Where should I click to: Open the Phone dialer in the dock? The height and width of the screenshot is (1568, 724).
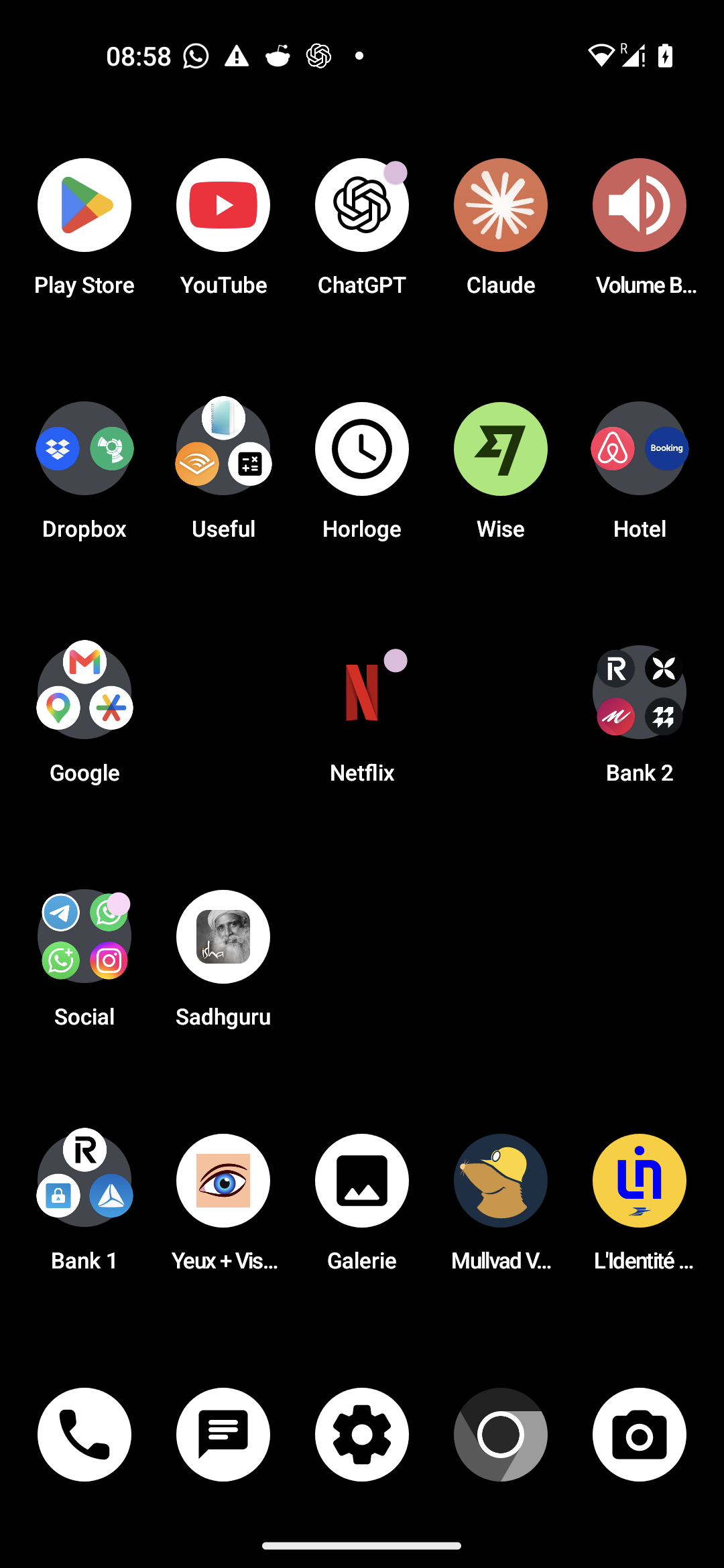click(84, 1435)
